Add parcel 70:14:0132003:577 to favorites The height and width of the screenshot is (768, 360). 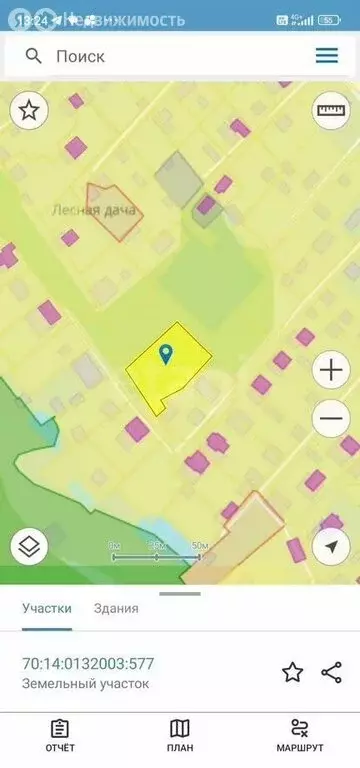pos(292,672)
